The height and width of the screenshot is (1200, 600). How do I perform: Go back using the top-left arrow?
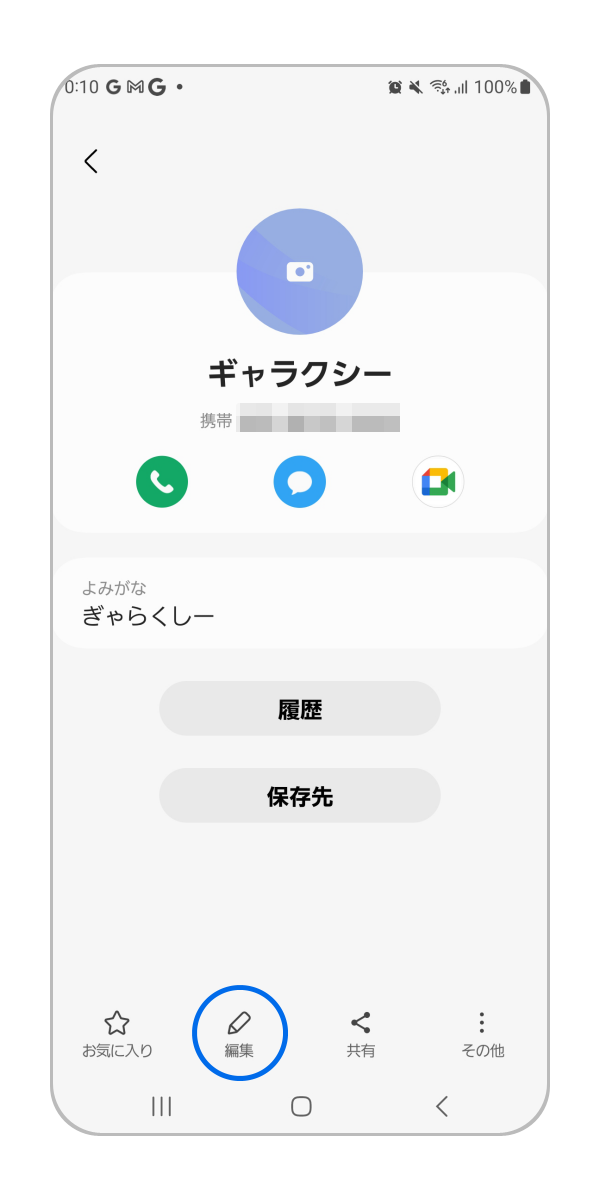[91, 161]
